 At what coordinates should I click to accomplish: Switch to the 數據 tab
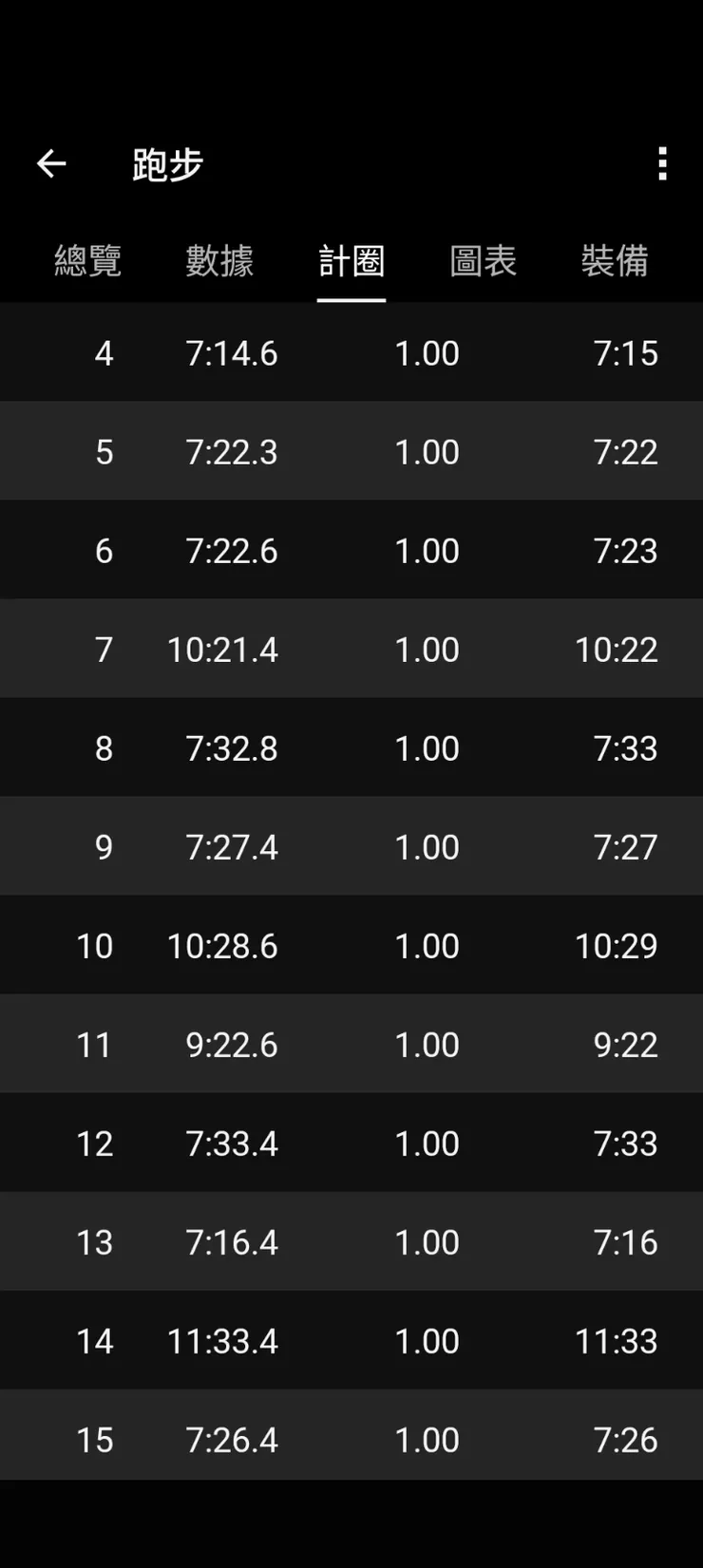pos(219,261)
